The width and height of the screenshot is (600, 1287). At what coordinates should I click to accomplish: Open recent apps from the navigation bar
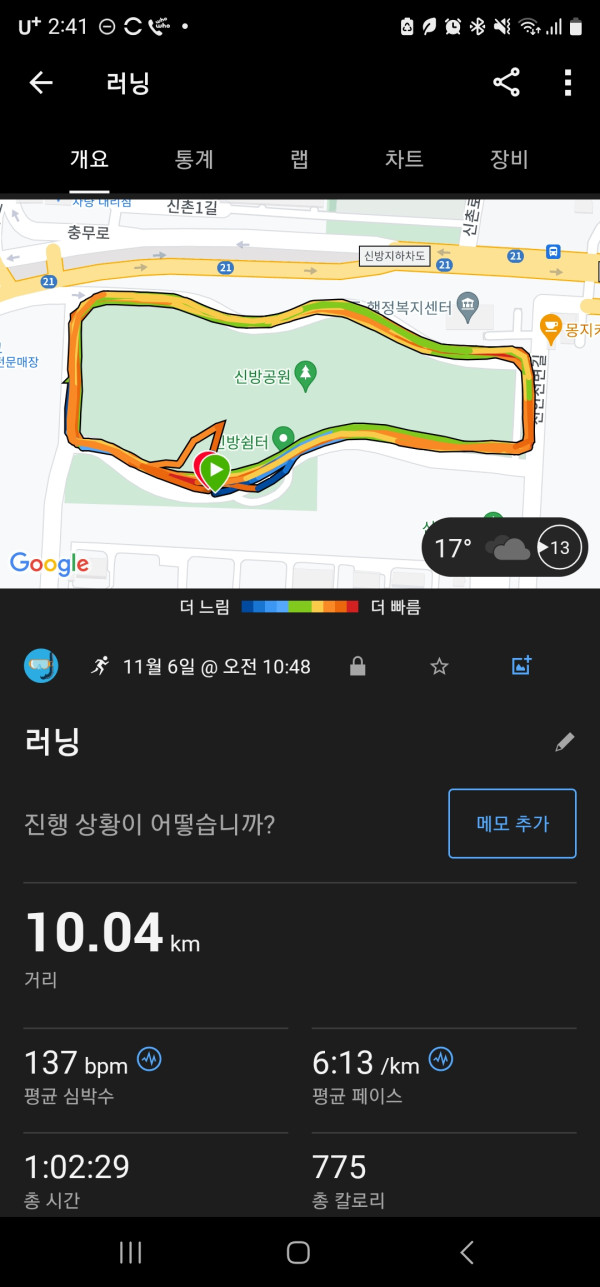pos(130,1252)
